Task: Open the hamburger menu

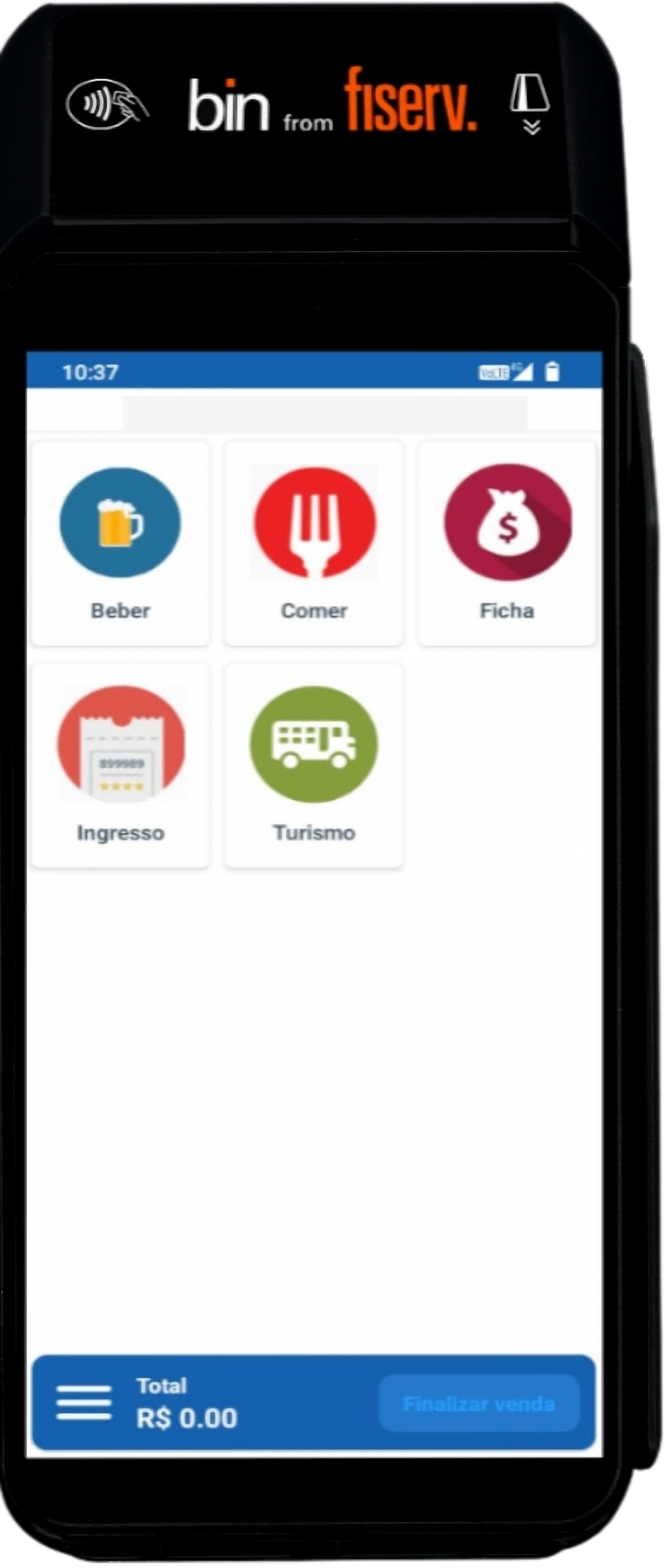Action: (x=84, y=1402)
